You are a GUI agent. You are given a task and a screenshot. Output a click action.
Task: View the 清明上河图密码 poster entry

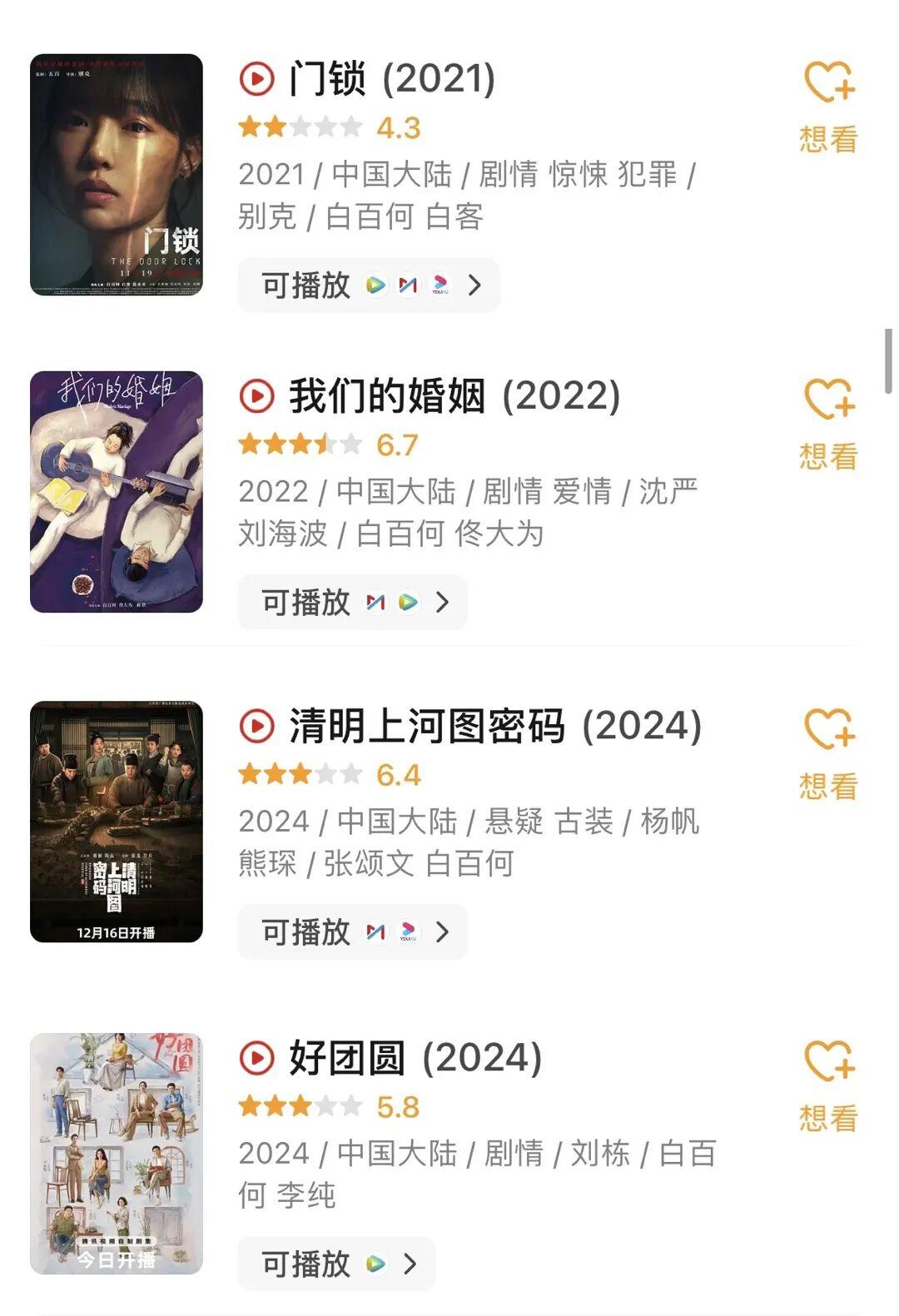pyautogui.click(x=117, y=822)
